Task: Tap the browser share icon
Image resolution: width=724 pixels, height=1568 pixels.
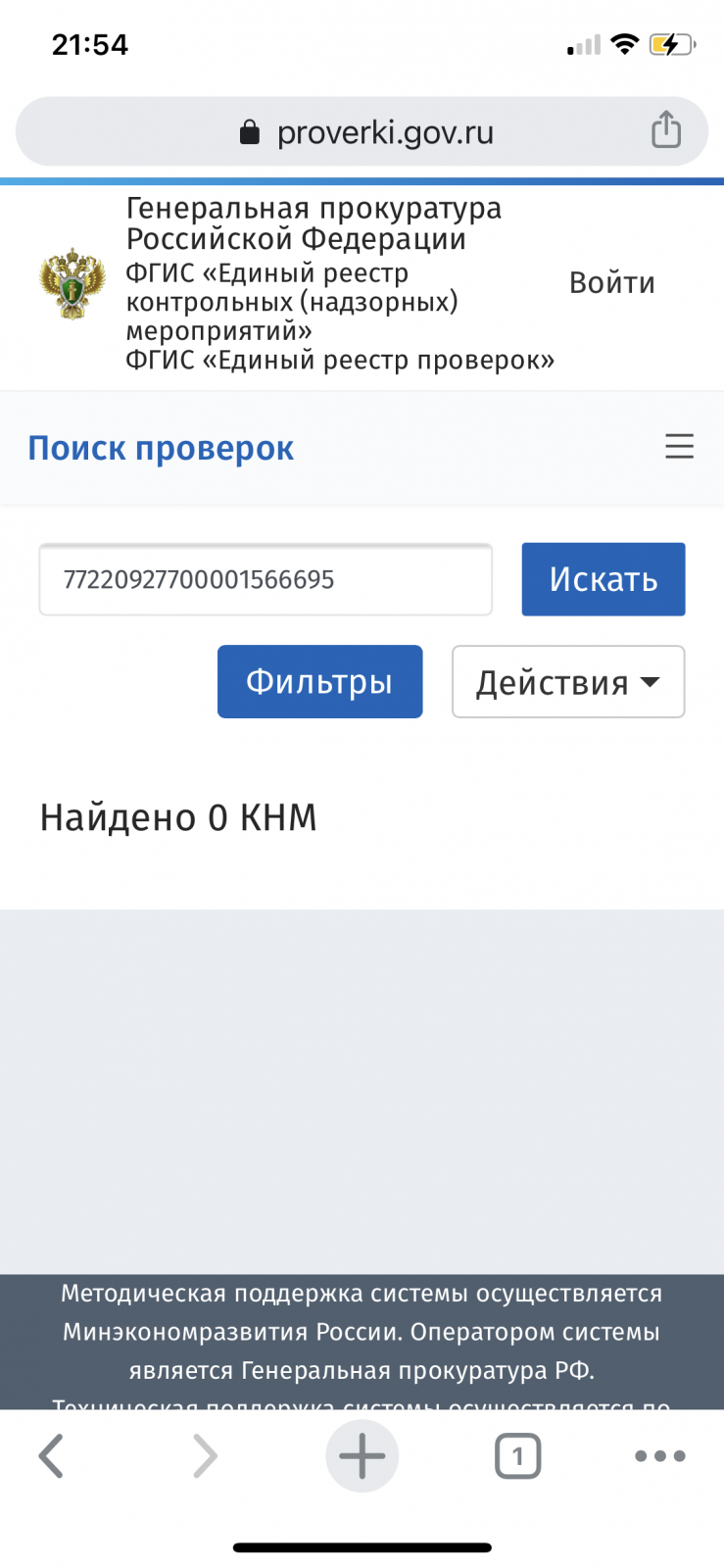Action: tap(666, 129)
